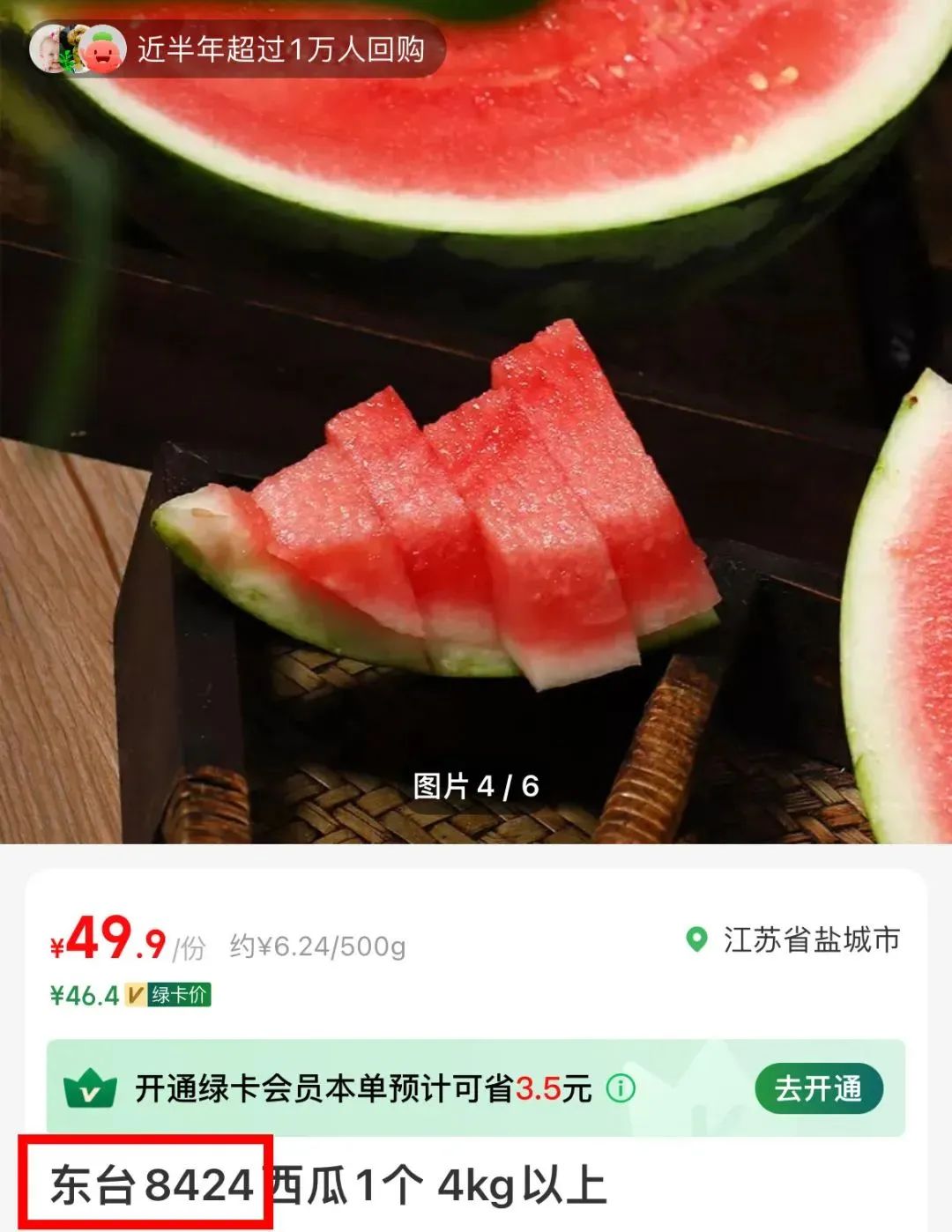Tap the 去开通 button
This screenshot has height=1232, width=952.
(x=818, y=1088)
